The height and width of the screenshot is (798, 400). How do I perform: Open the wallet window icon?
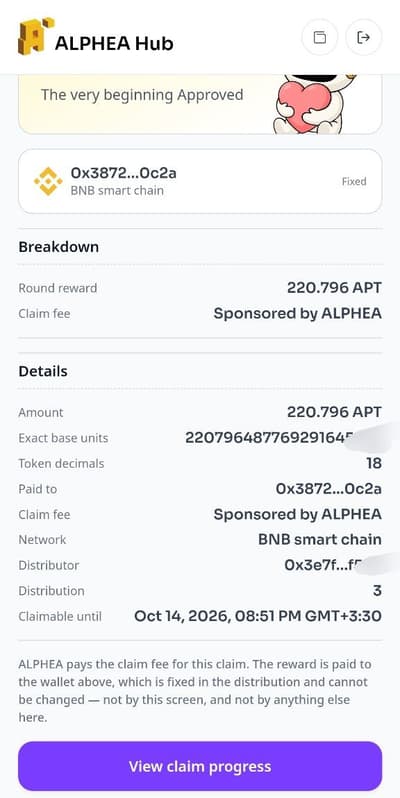pyautogui.click(x=320, y=37)
